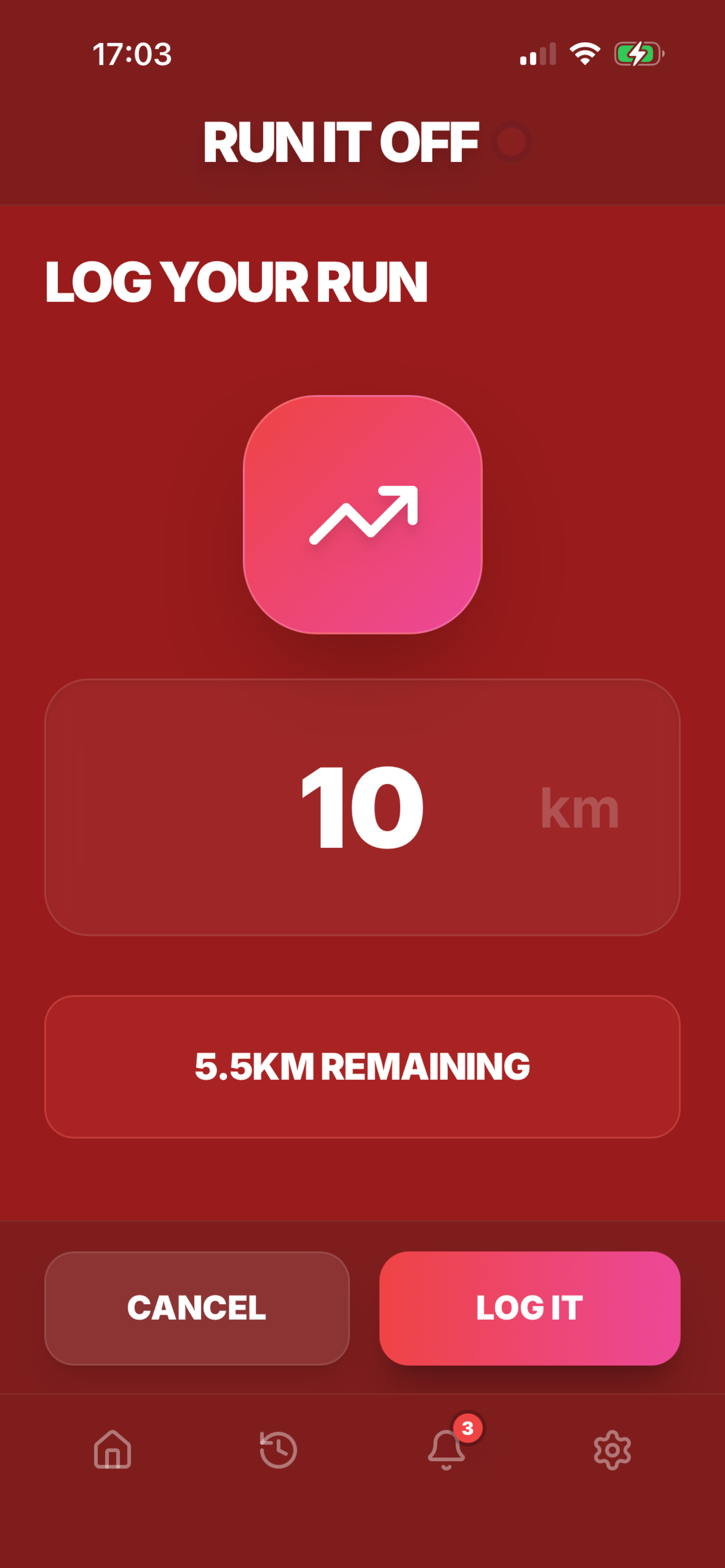Cancel logging this run

(x=196, y=1308)
